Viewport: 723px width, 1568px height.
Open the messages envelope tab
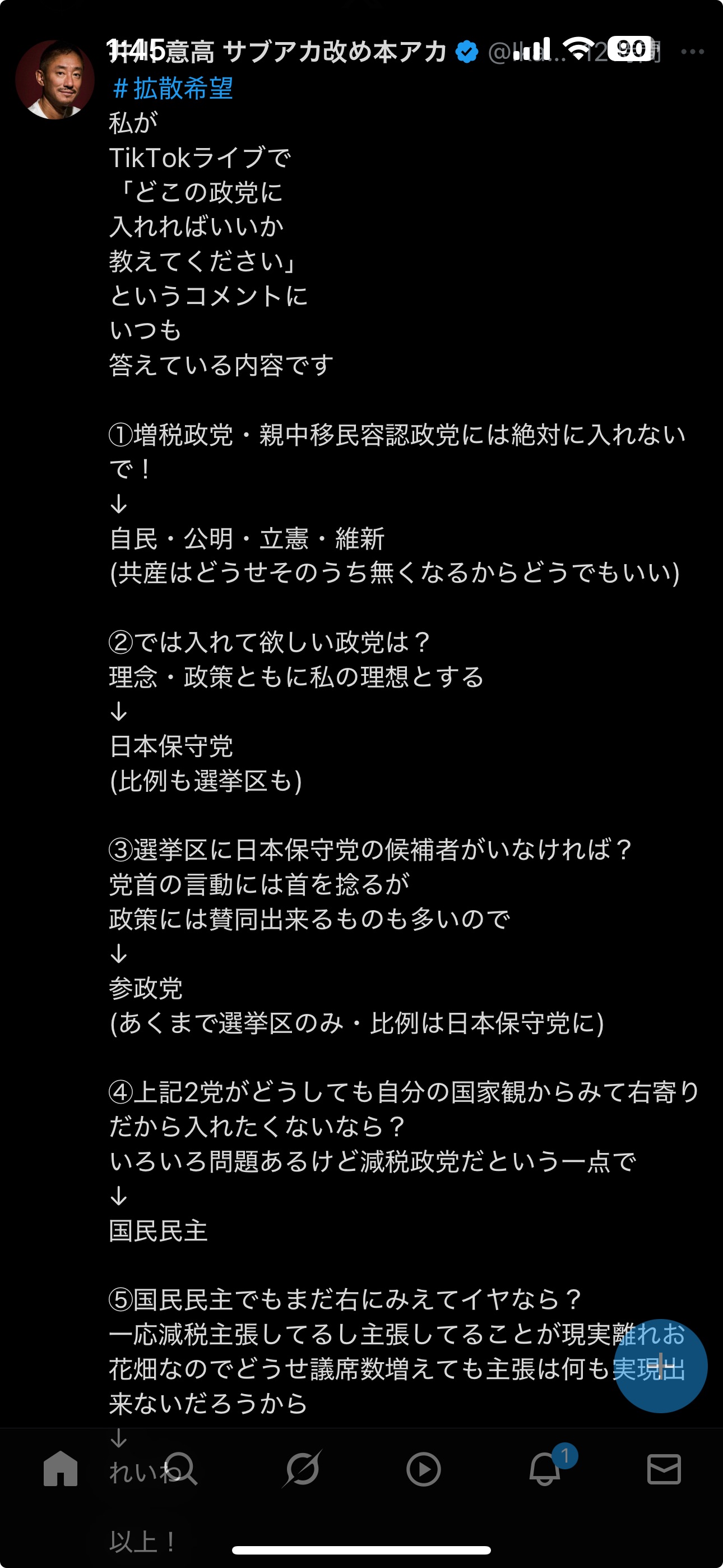664,1469
